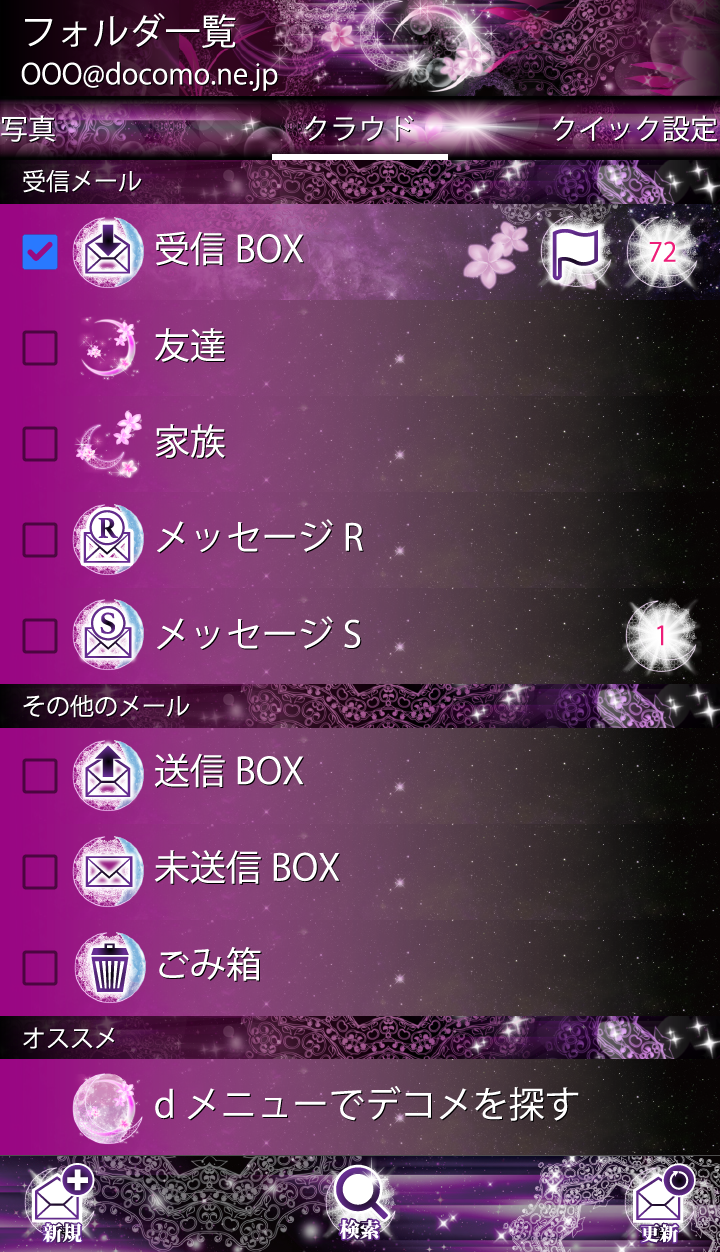This screenshot has height=1252, width=720.
Task: Open the 家族 folder
Action: coord(190,443)
